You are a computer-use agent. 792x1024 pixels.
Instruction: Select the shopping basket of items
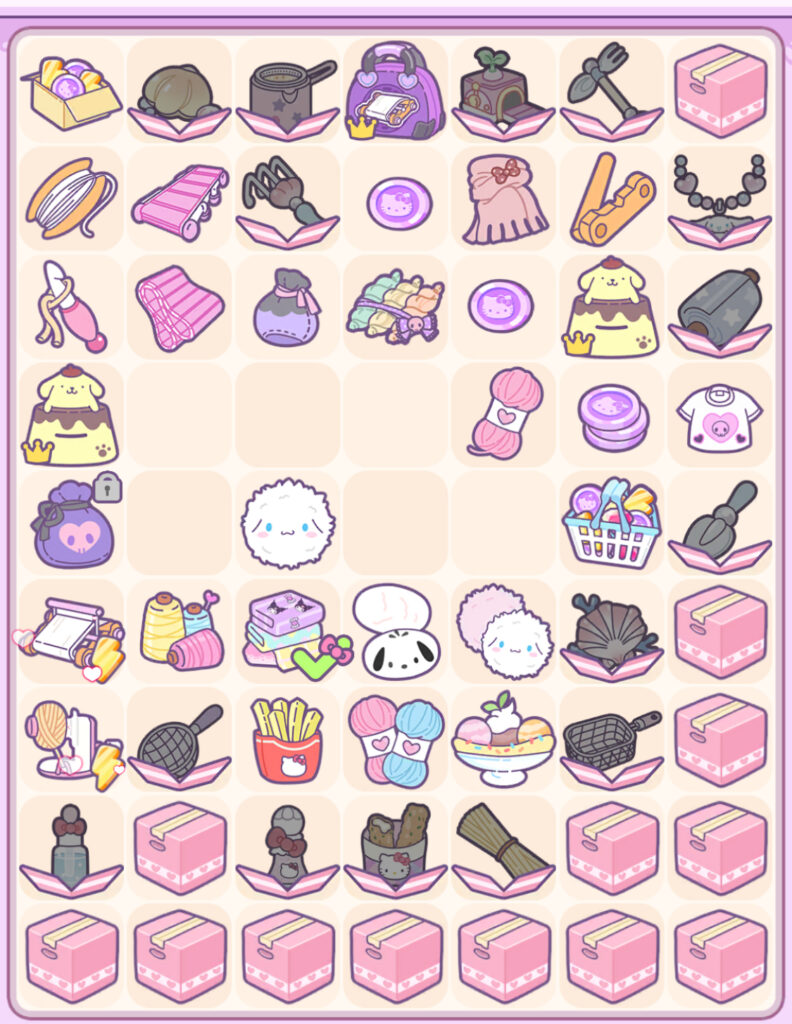point(611,522)
